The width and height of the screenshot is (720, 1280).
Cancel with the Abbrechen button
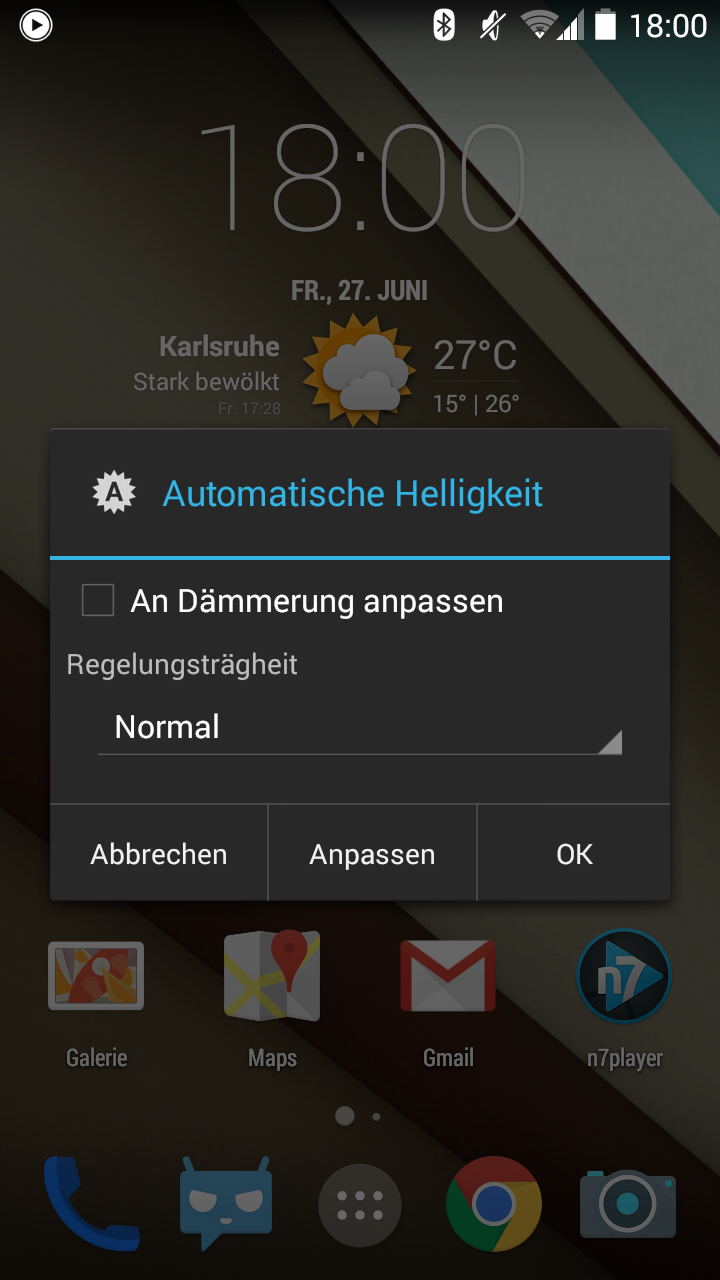(159, 854)
